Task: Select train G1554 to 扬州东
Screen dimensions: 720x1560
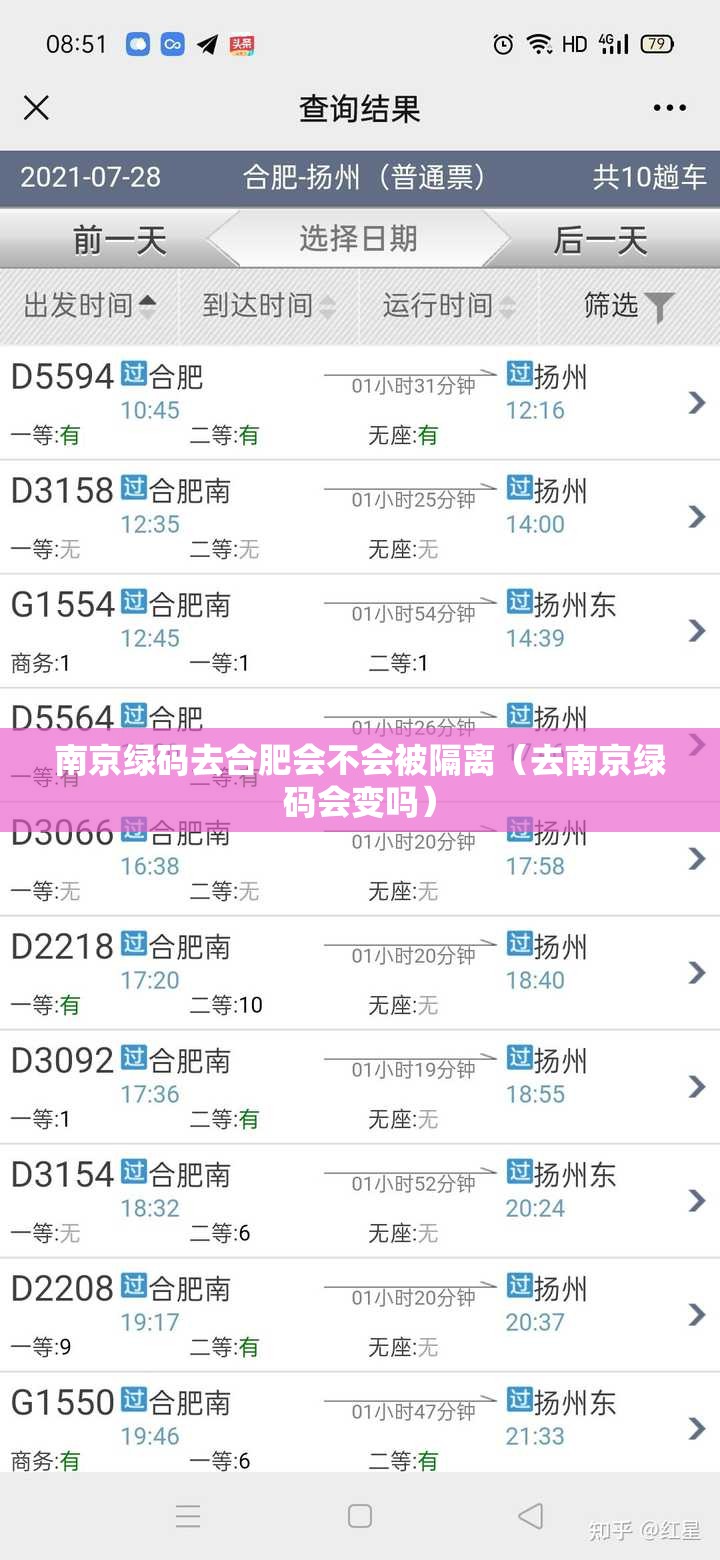Action: coord(360,631)
